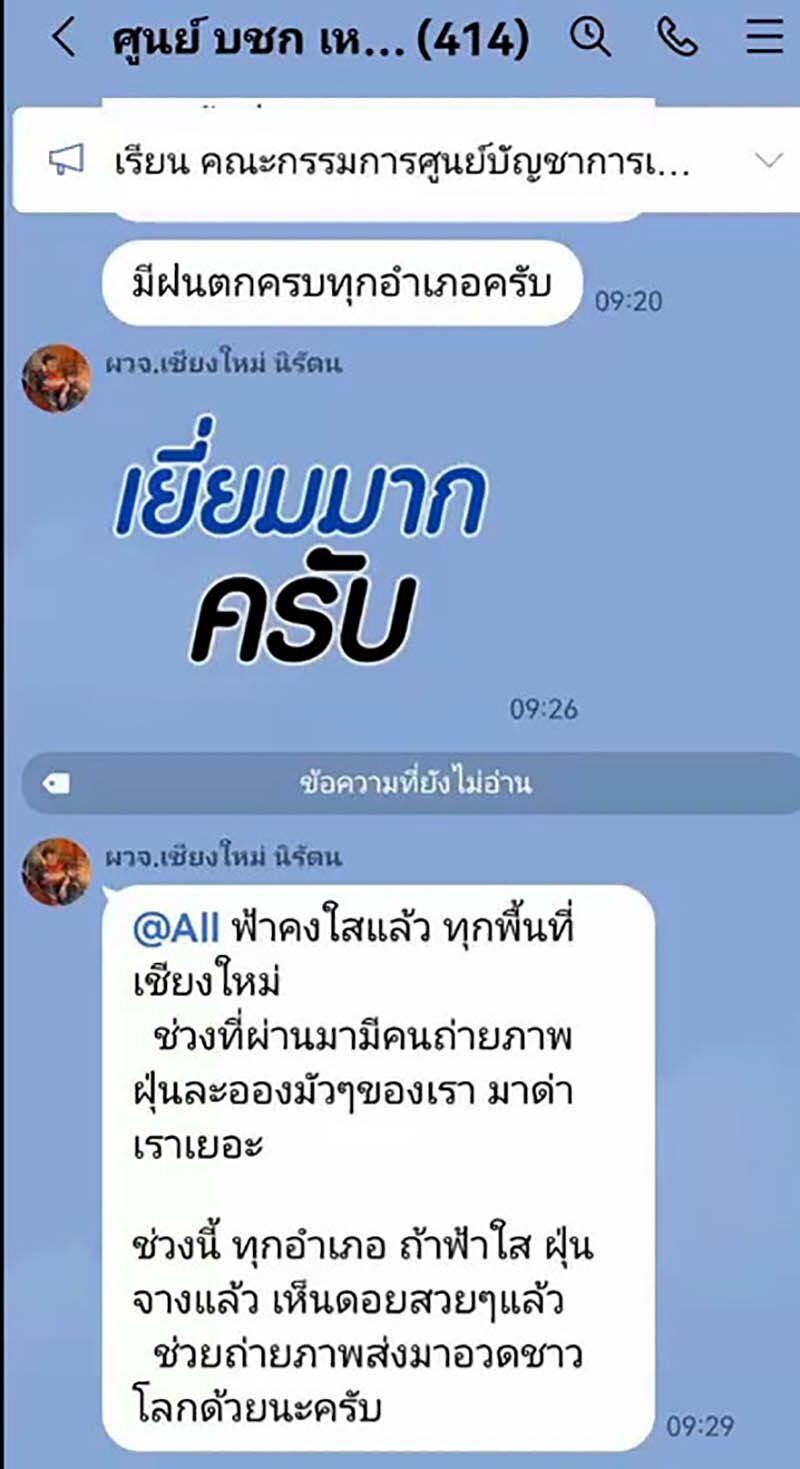
Task: Tap the @All mention in the message
Action: click(175, 928)
